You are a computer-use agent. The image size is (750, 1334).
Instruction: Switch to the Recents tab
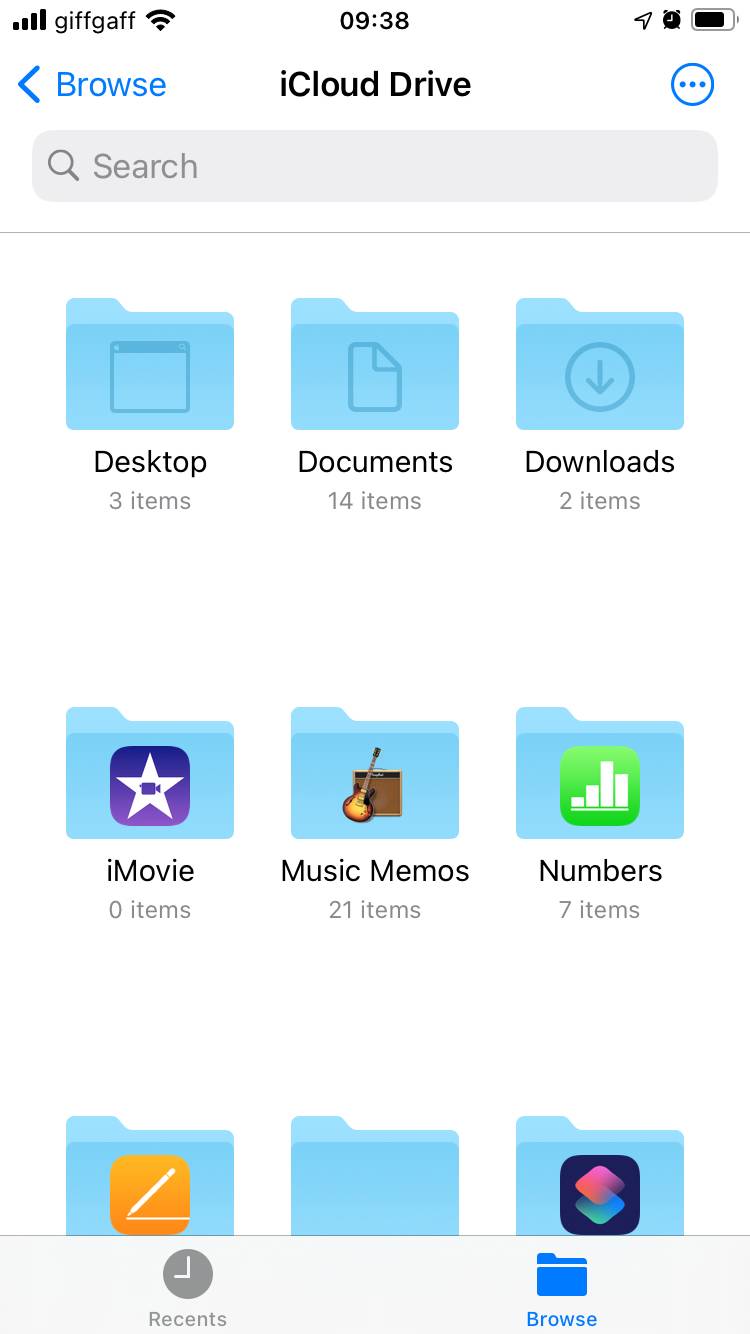point(187,1289)
